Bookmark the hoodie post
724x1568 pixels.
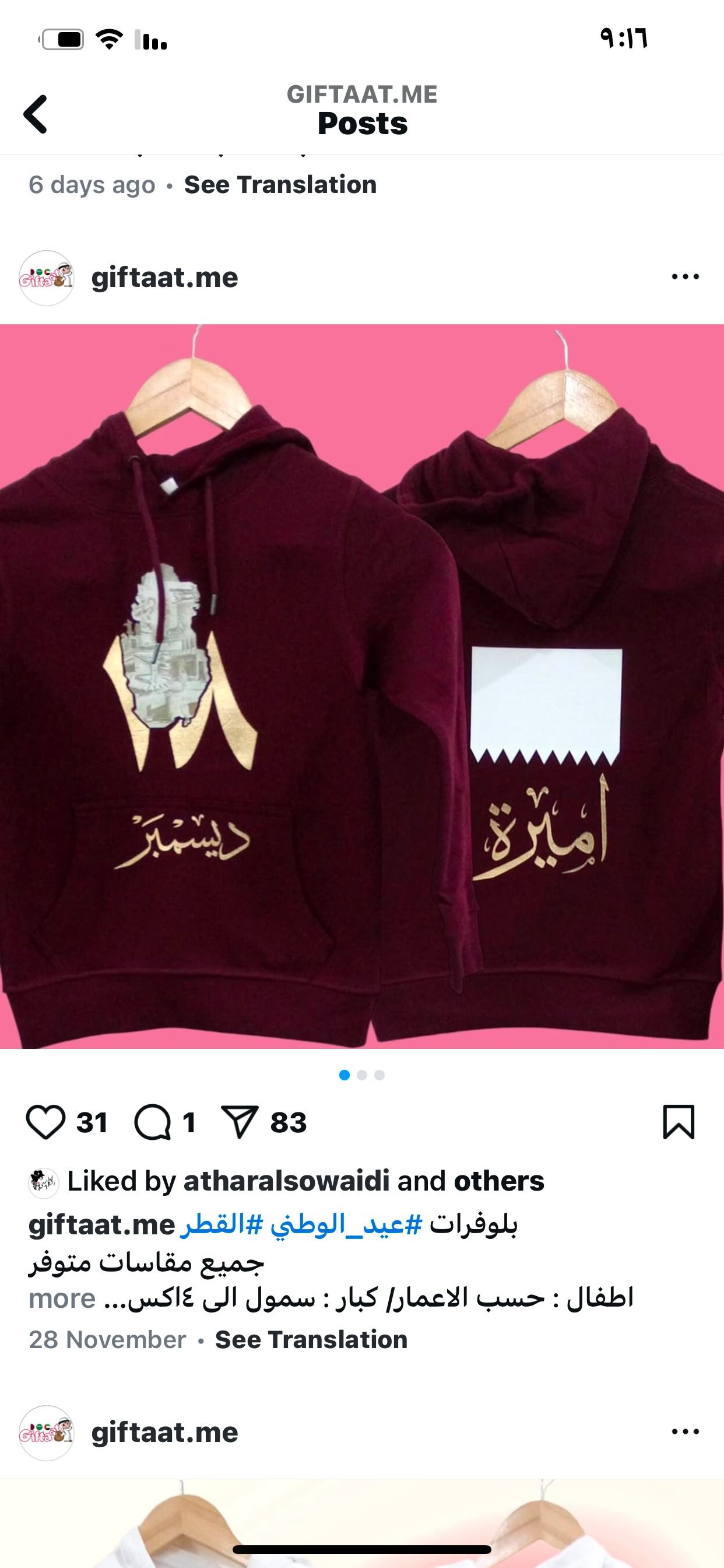pos(679,1122)
